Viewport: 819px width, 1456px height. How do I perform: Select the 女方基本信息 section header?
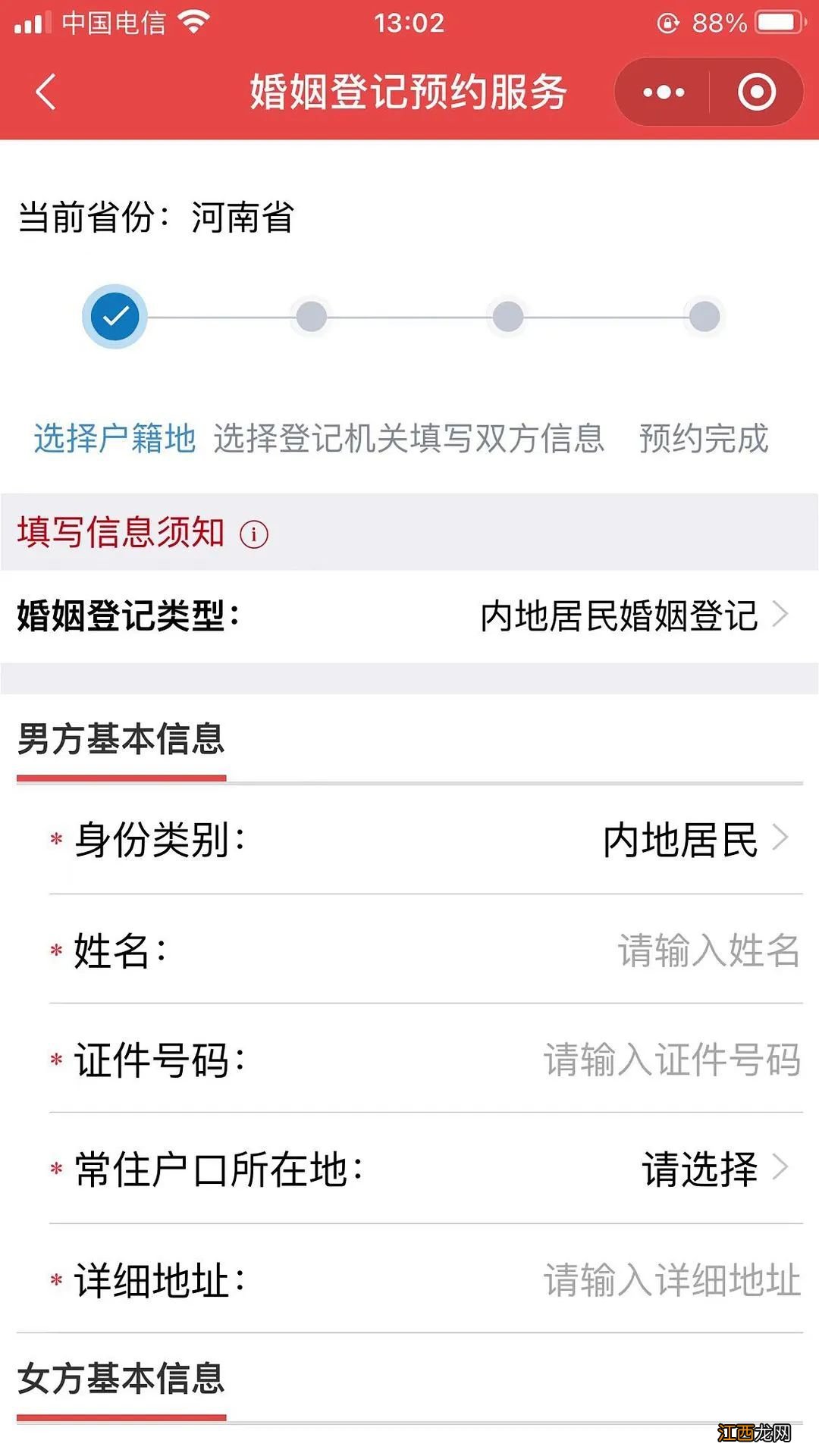point(121,1381)
